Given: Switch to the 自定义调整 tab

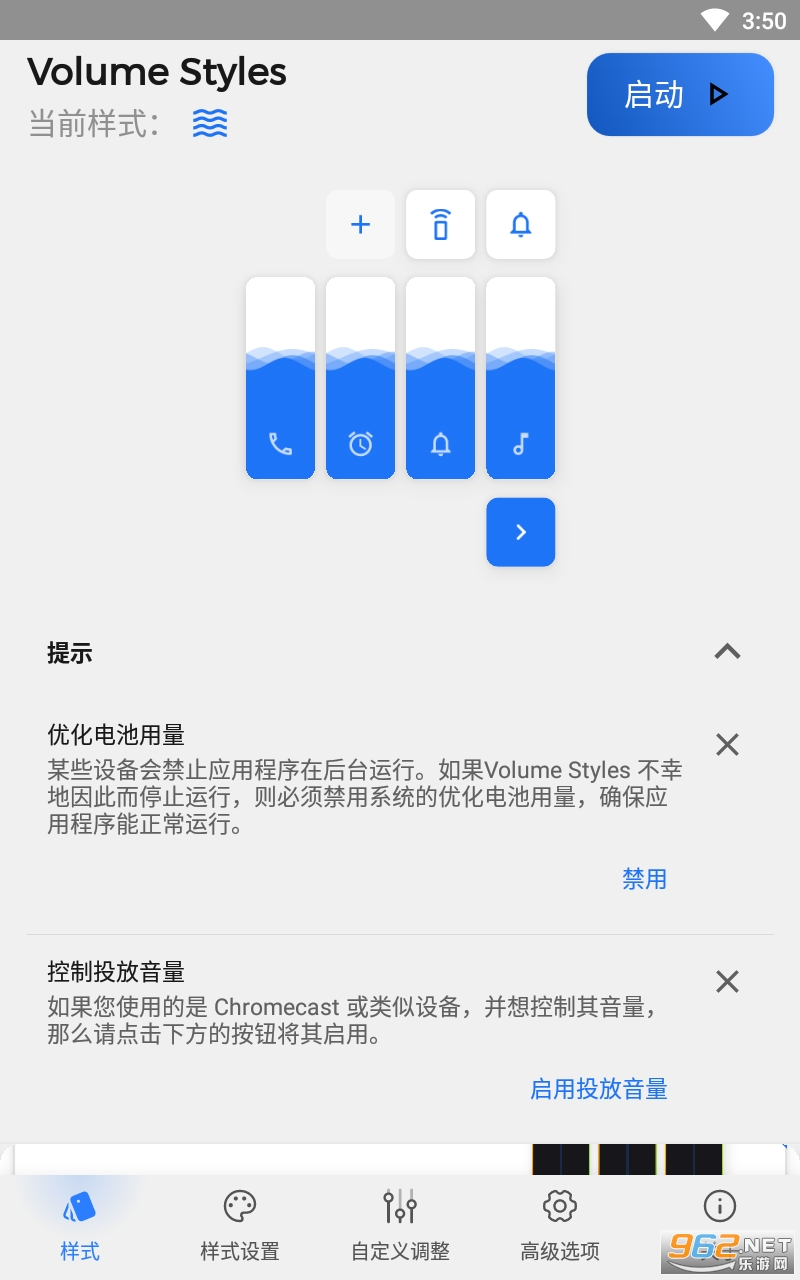Looking at the screenshot, I should point(400,1226).
